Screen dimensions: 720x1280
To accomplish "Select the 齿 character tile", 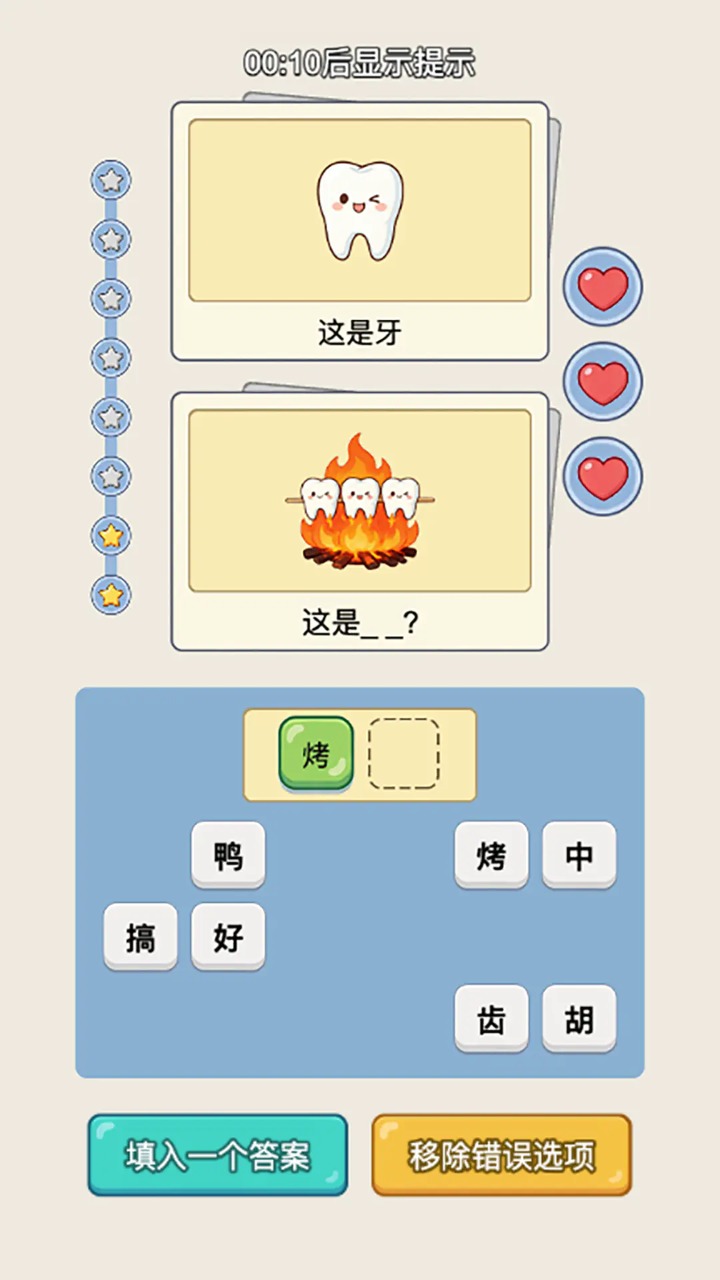I will click(491, 1019).
